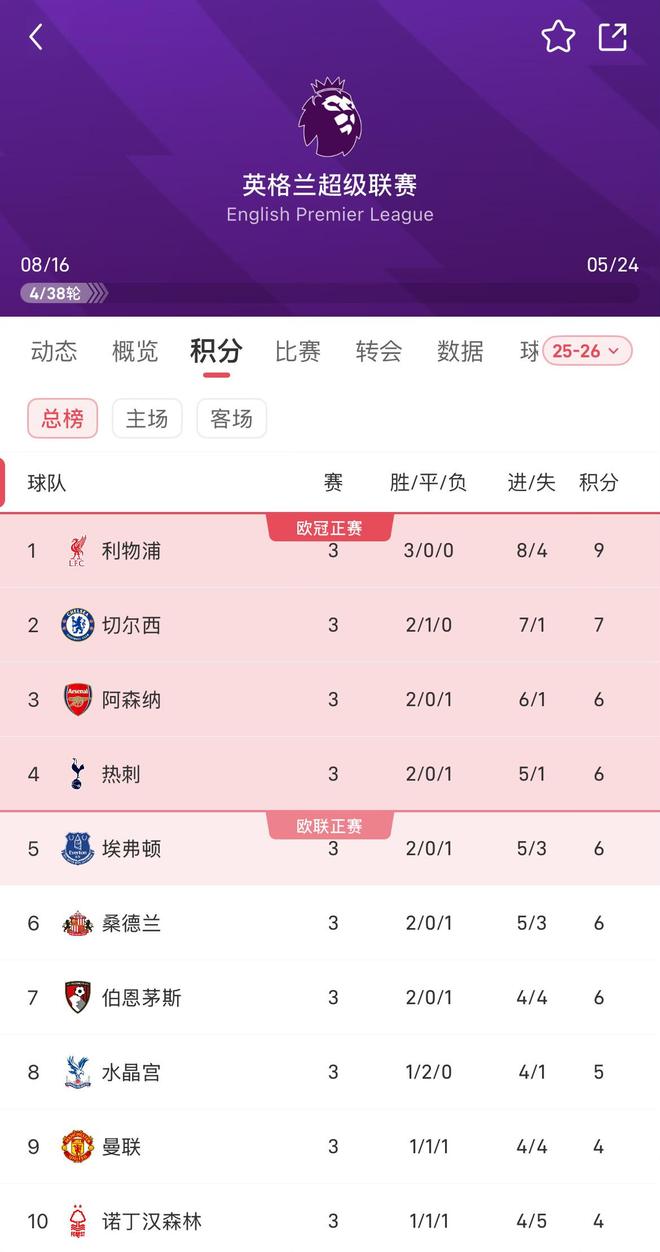Select the 总榜 standings filter
The height and width of the screenshot is (1252, 660).
(x=62, y=418)
